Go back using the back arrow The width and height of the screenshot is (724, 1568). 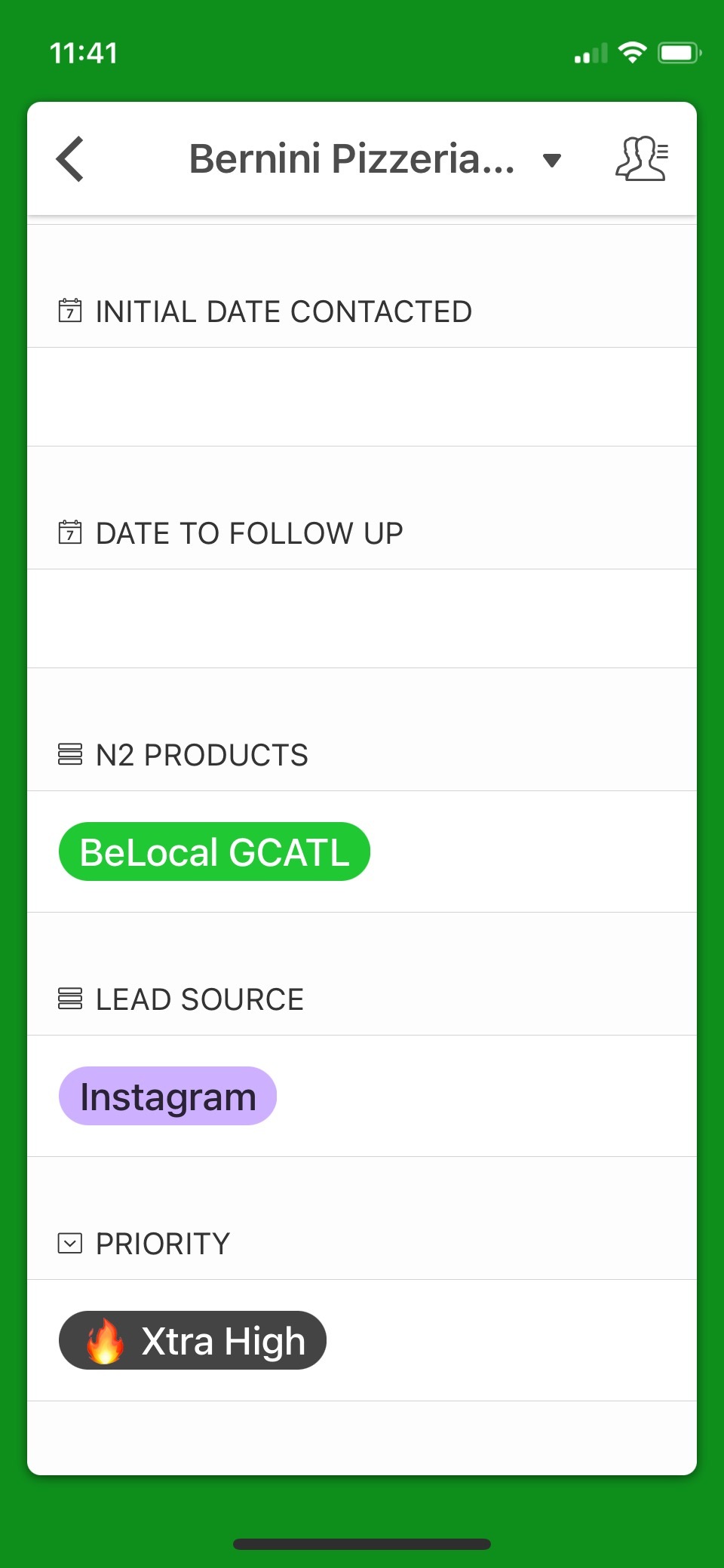tap(70, 159)
